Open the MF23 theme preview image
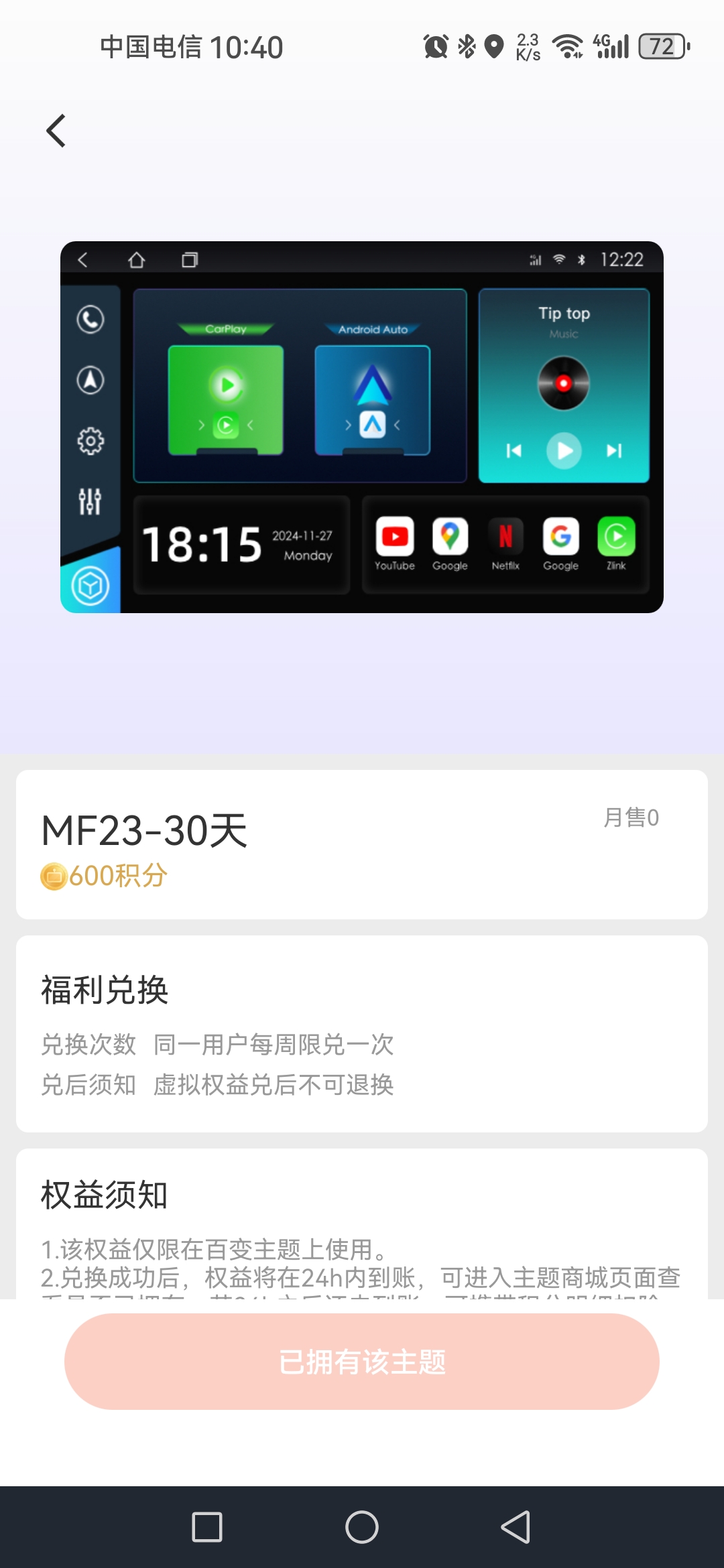The image size is (724, 1568). coord(362,427)
